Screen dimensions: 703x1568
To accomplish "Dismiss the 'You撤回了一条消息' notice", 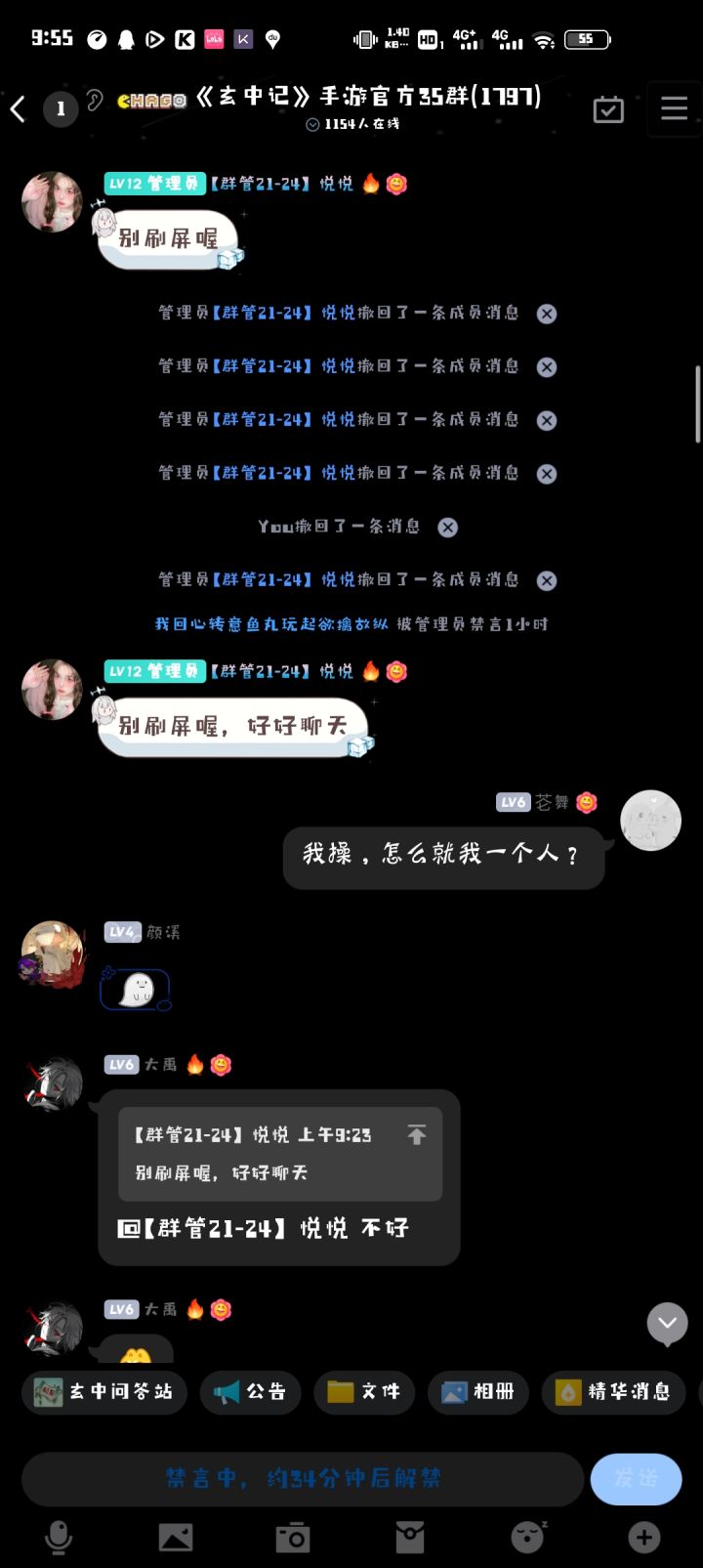I will (447, 527).
